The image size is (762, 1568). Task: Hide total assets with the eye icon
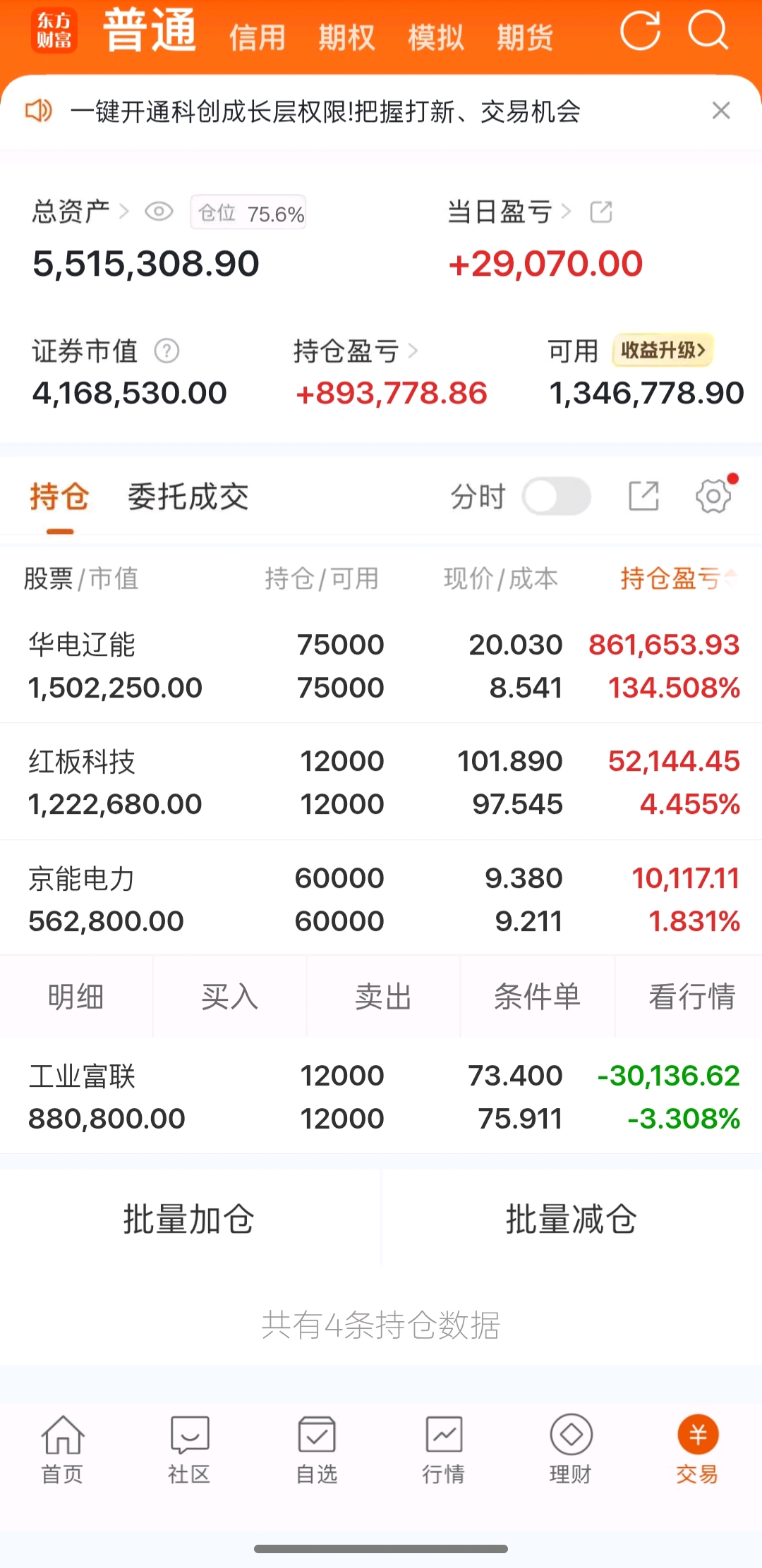[159, 212]
